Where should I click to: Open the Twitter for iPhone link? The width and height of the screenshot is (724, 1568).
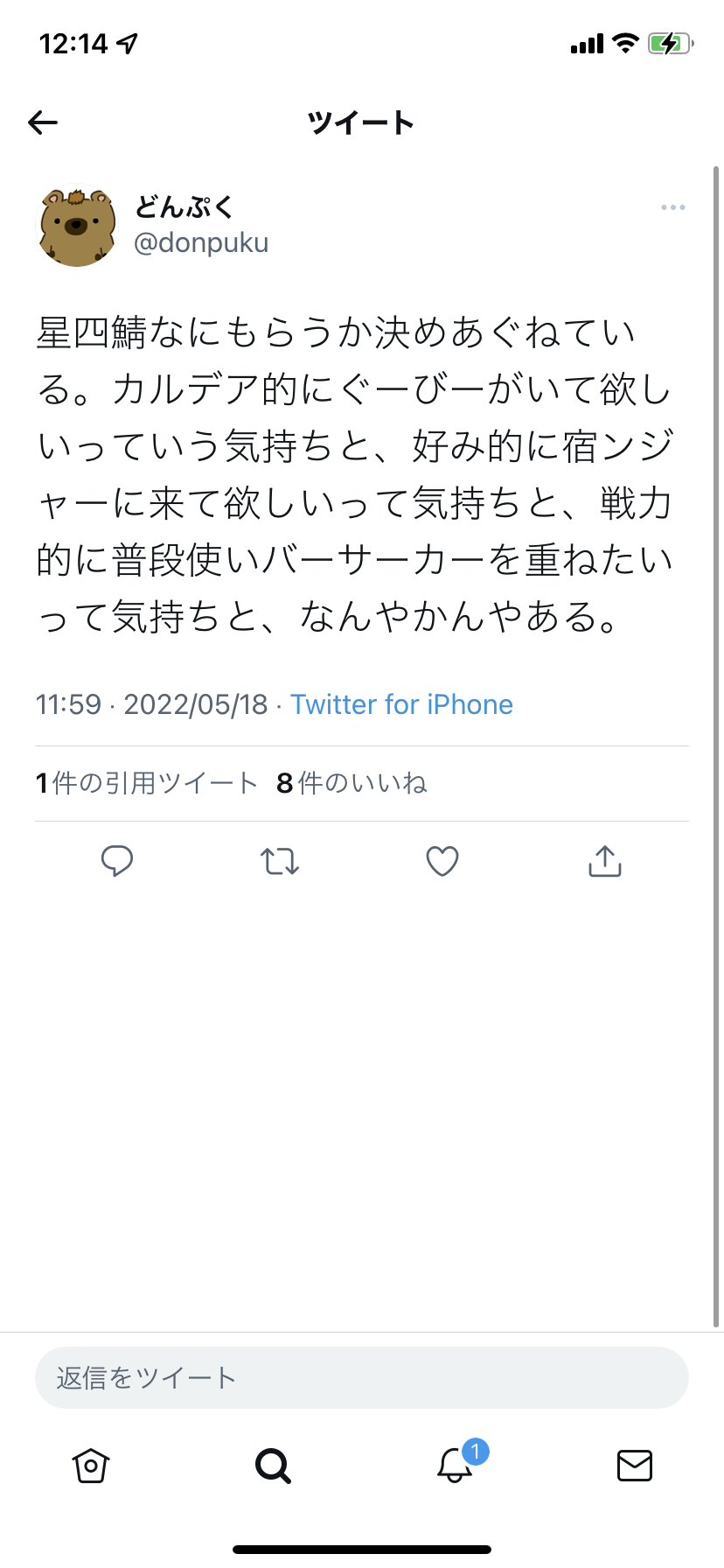pyautogui.click(x=401, y=704)
